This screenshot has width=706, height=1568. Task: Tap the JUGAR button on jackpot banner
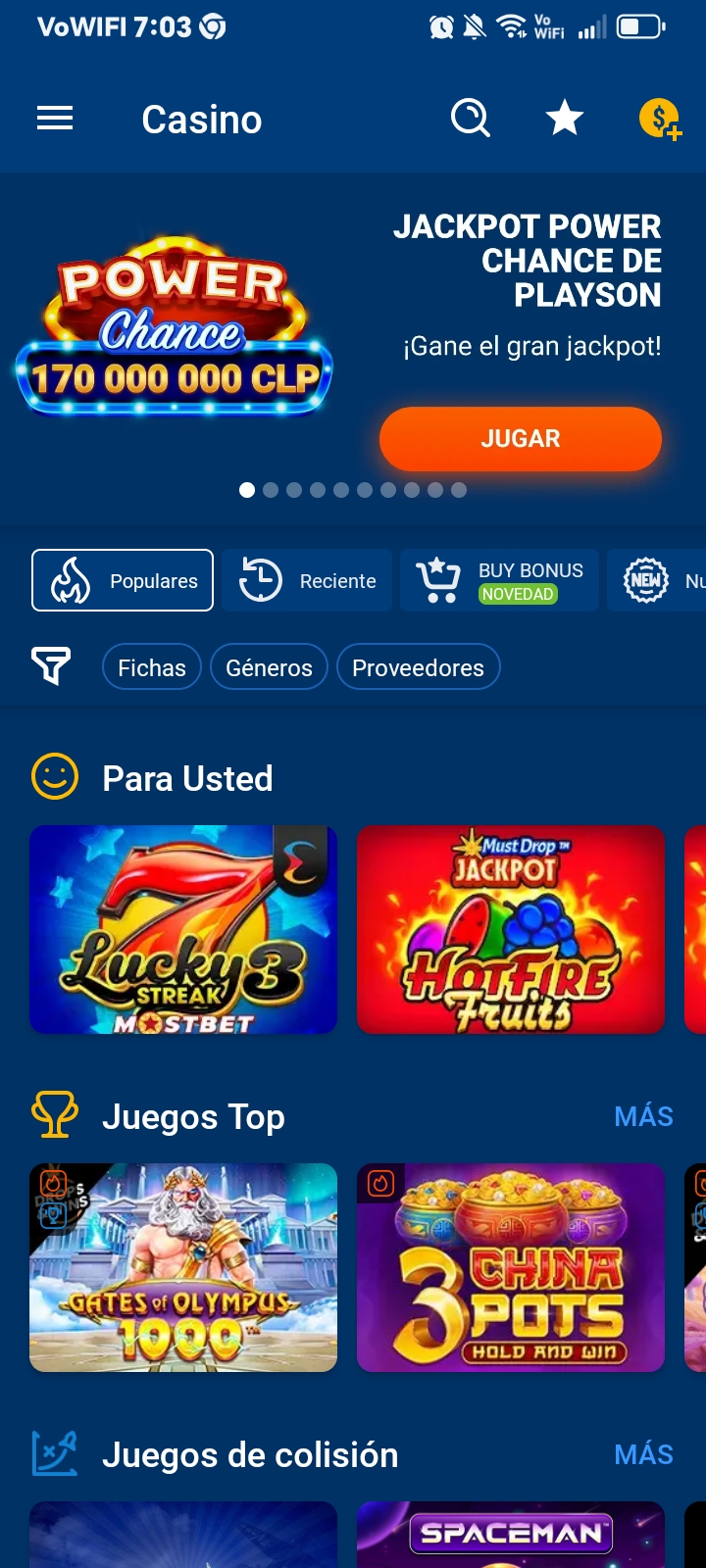point(520,439)
